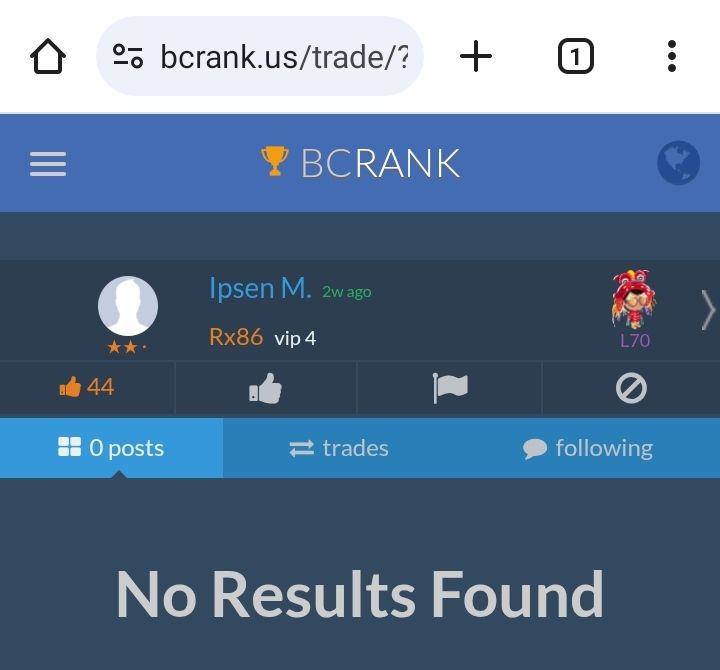Open the Ipsen M. profile link
This screenshot has height=670, width=720.
pyautogui.click(x=260, y=289)
